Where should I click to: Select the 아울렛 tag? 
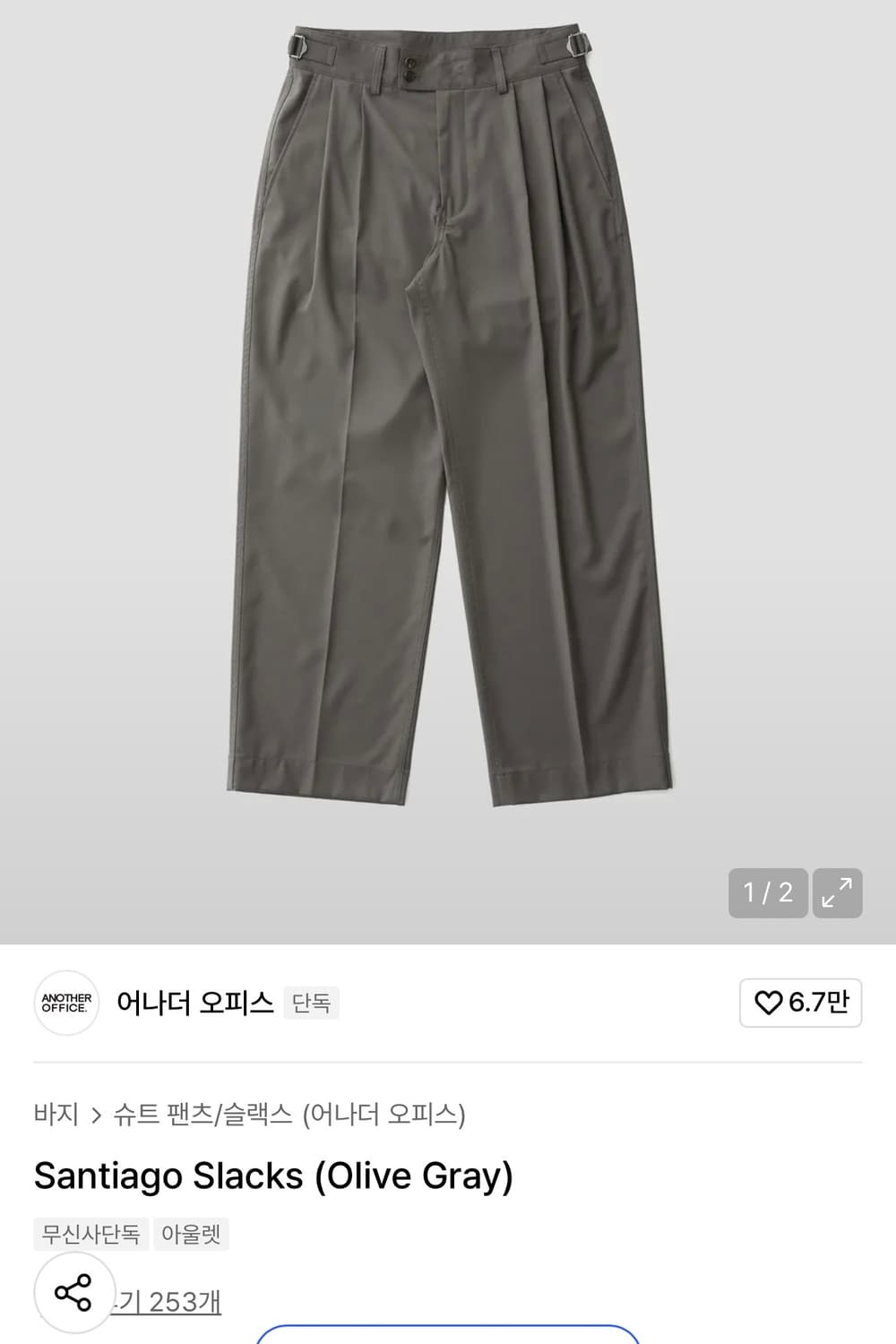[191, 1234]
